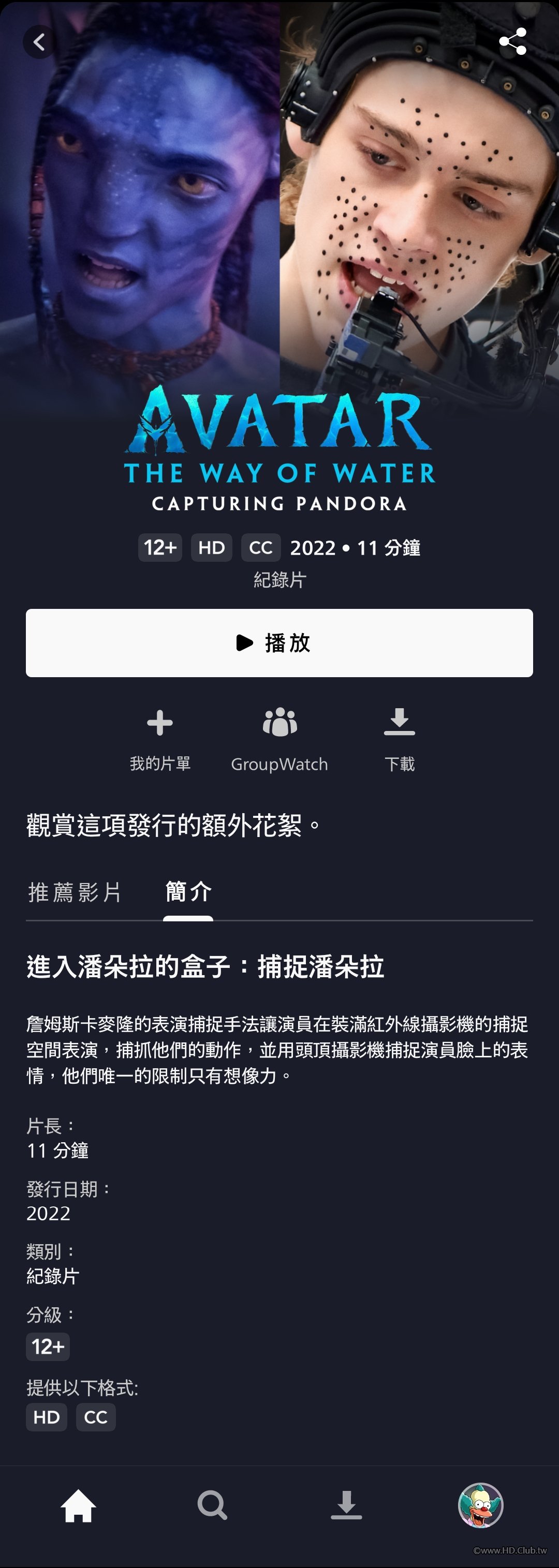The image size is (559, 1568).
Task: Download this title with 下載
Action: (x=399, y=738)
